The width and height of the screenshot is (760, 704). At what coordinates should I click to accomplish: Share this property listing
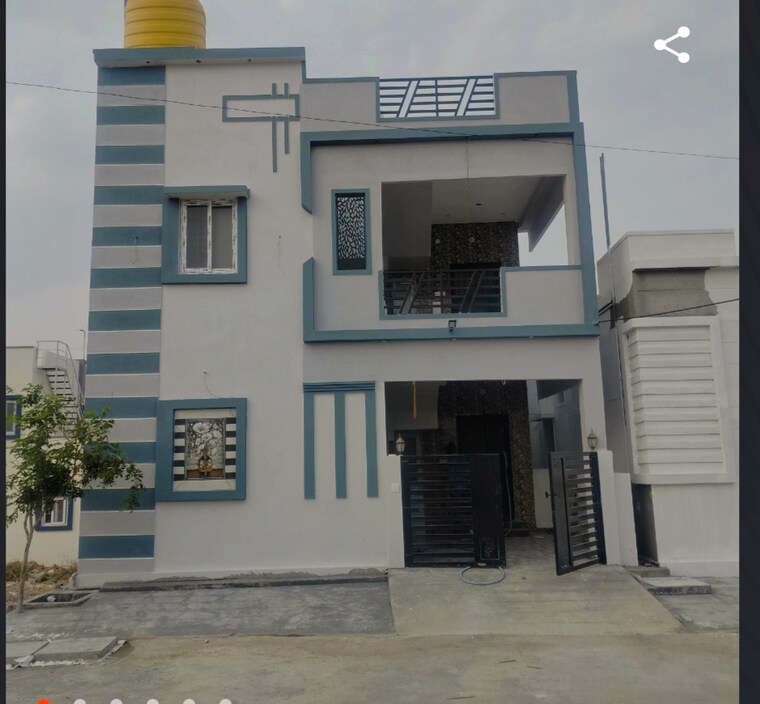(x=672, y=45)
